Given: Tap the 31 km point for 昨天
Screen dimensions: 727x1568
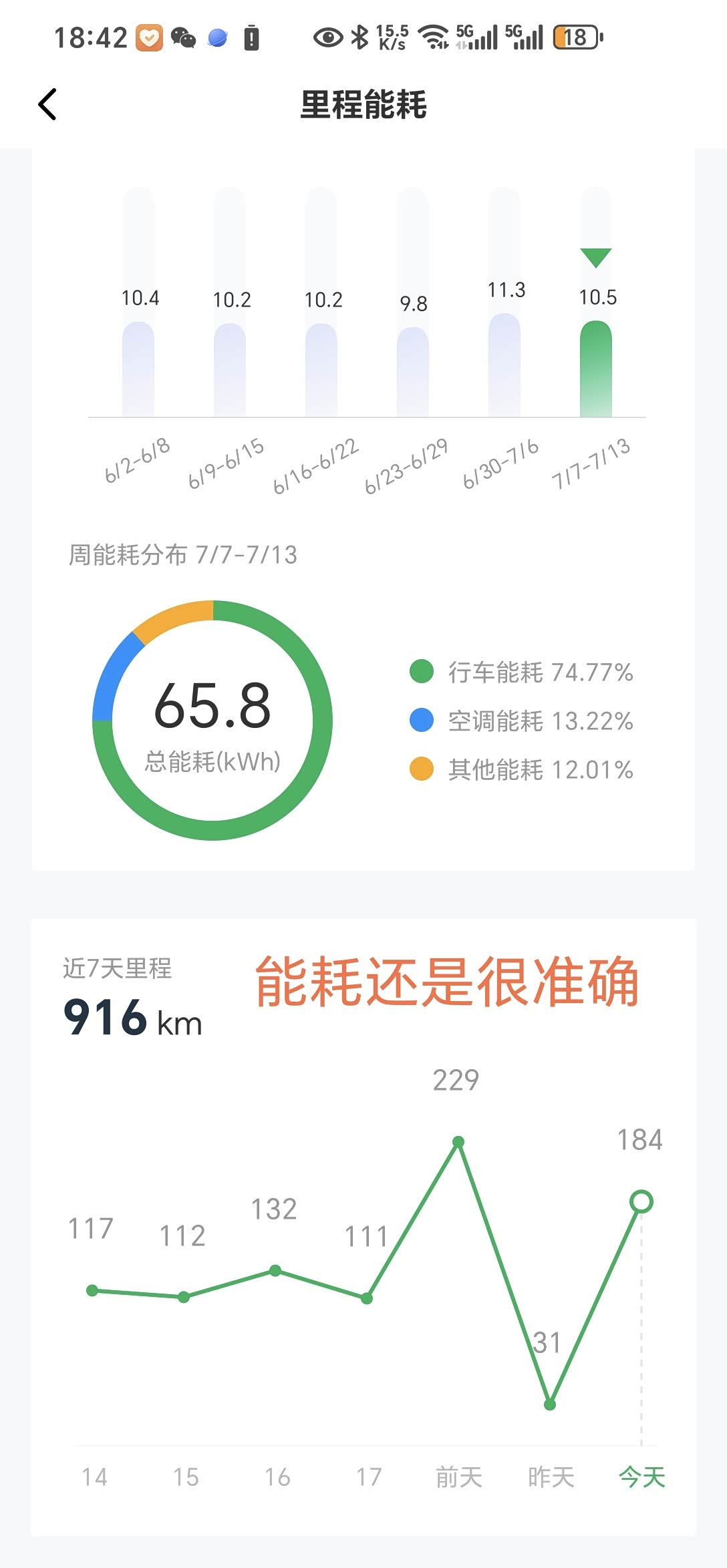Looking at the screenshot, I should [x=550, y=1404].
